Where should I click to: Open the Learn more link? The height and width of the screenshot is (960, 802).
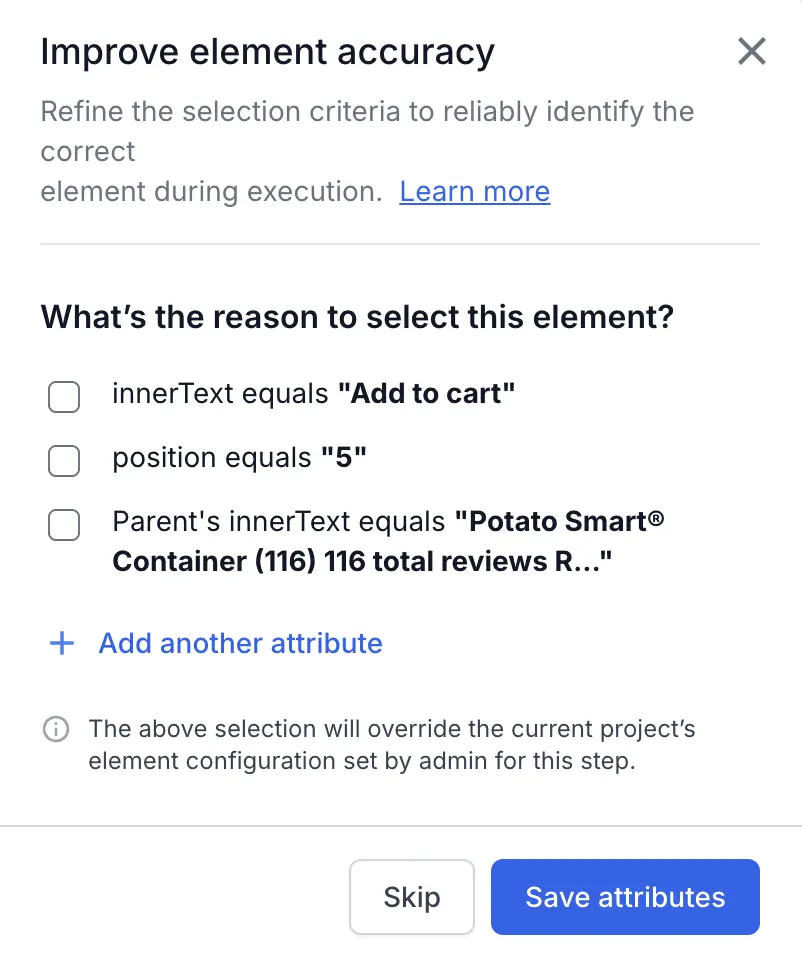click(x=474, y=191)
